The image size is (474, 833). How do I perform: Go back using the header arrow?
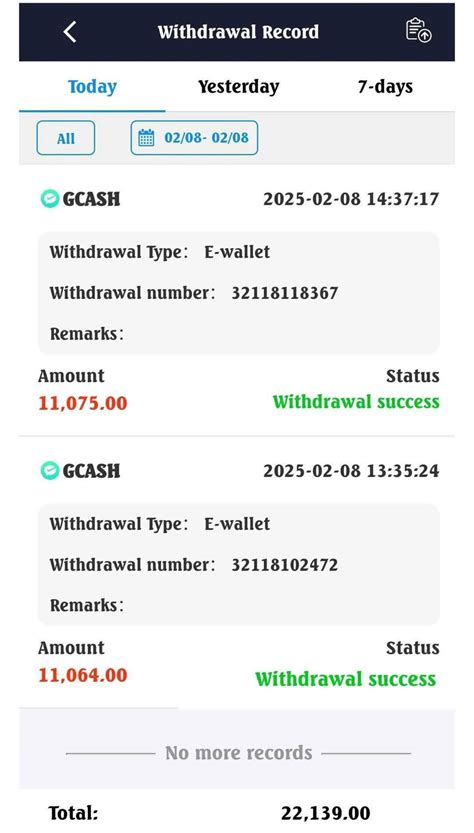click(70, 32)
